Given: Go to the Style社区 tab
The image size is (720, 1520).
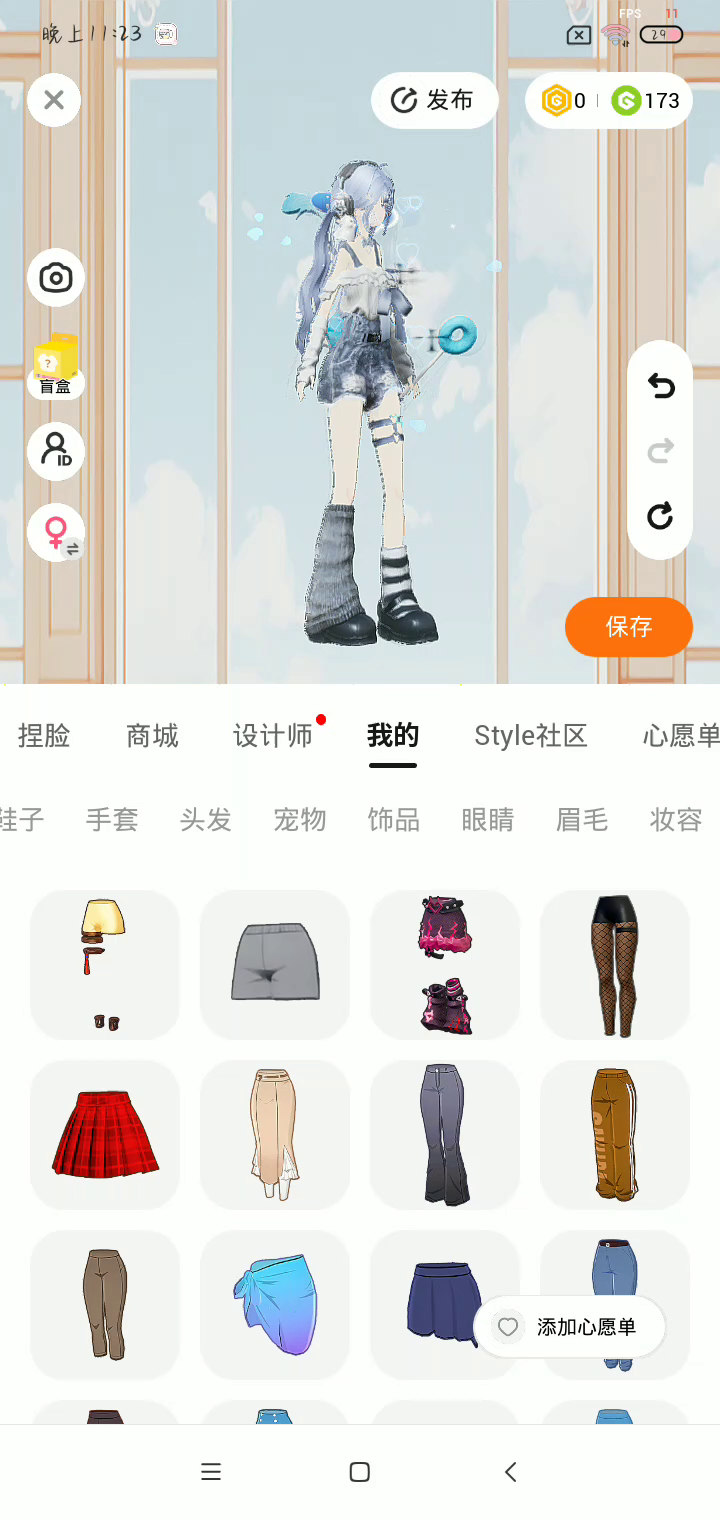Looking at the screenshot, I should tap(530, 736).
